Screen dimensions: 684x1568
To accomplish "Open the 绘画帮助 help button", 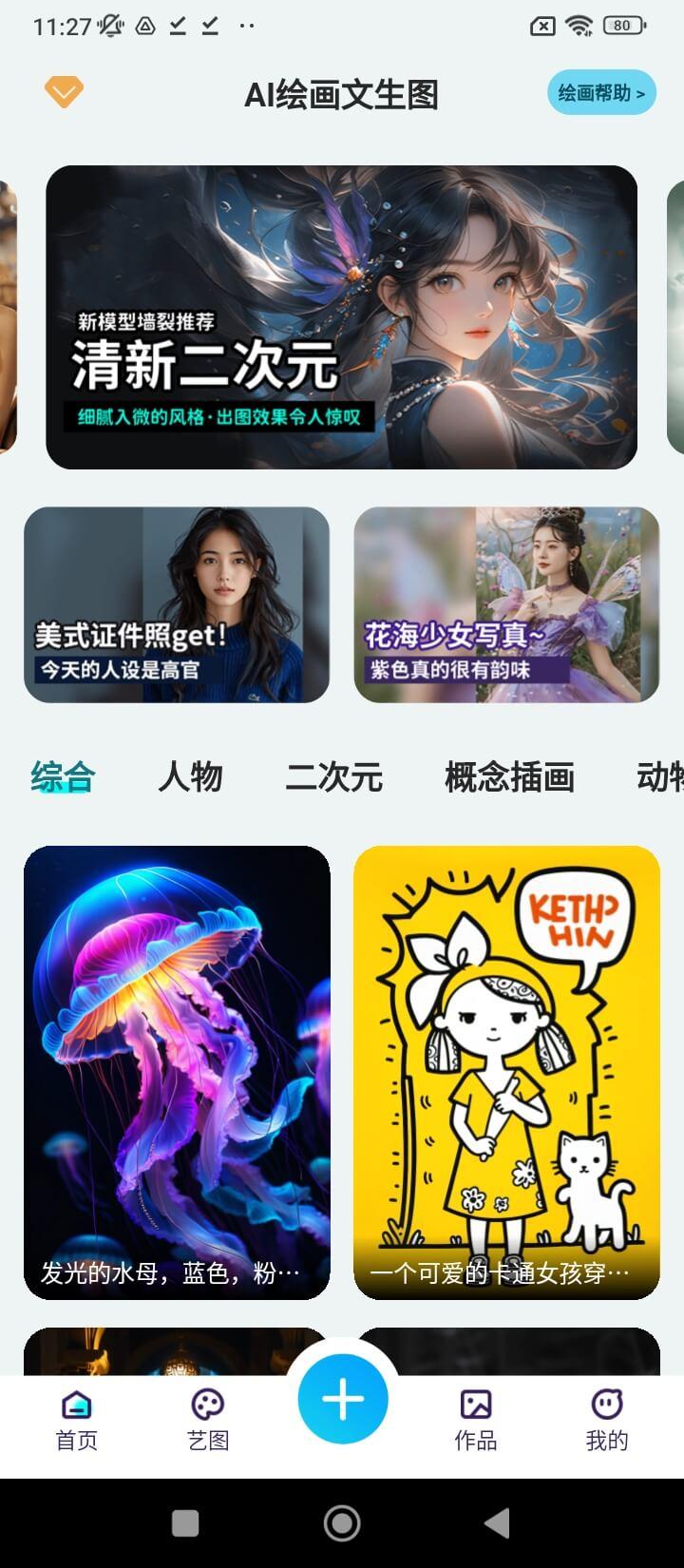I will (602, 92).
